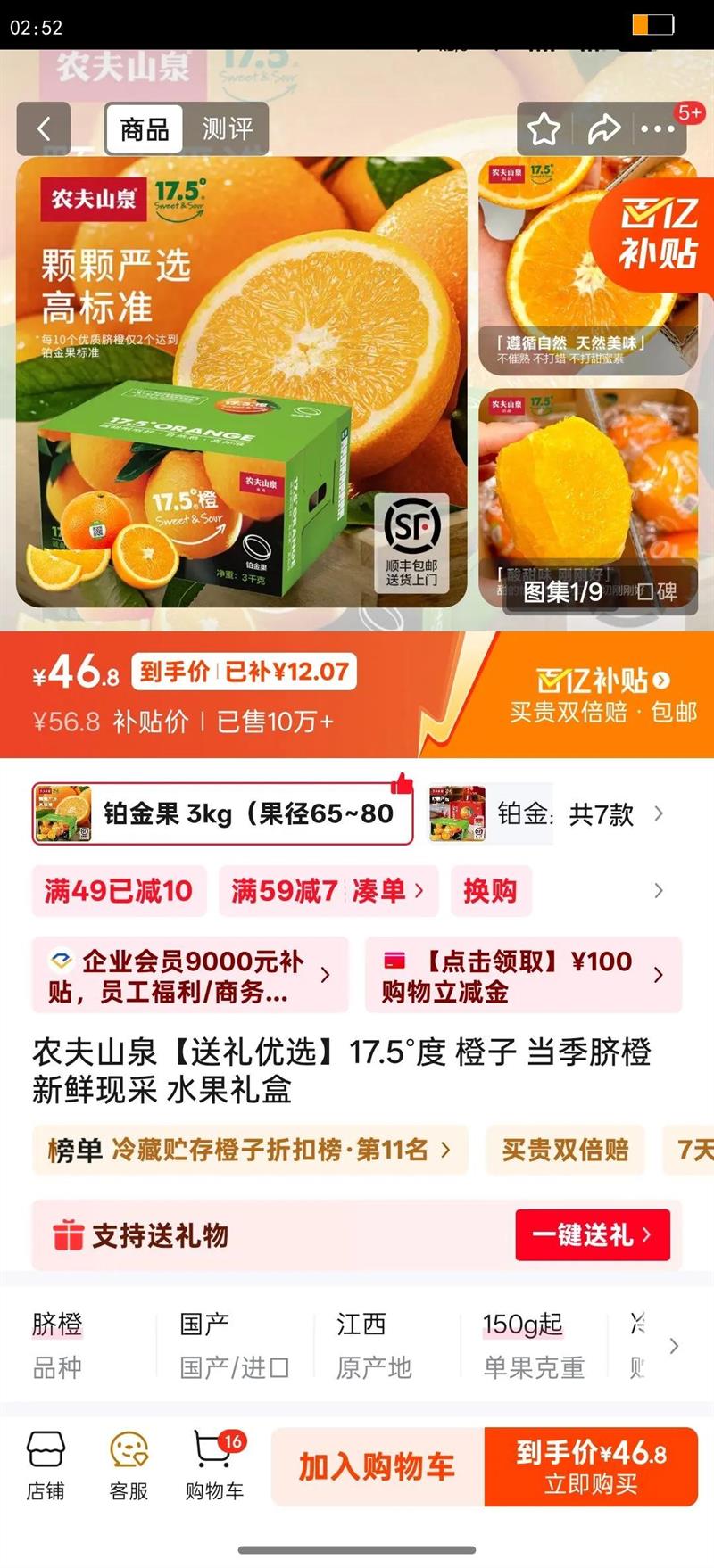Select the 铂金果 3kg option
Image resolution: width=714 pixels, height=1568 pixels.
point(223,813)
